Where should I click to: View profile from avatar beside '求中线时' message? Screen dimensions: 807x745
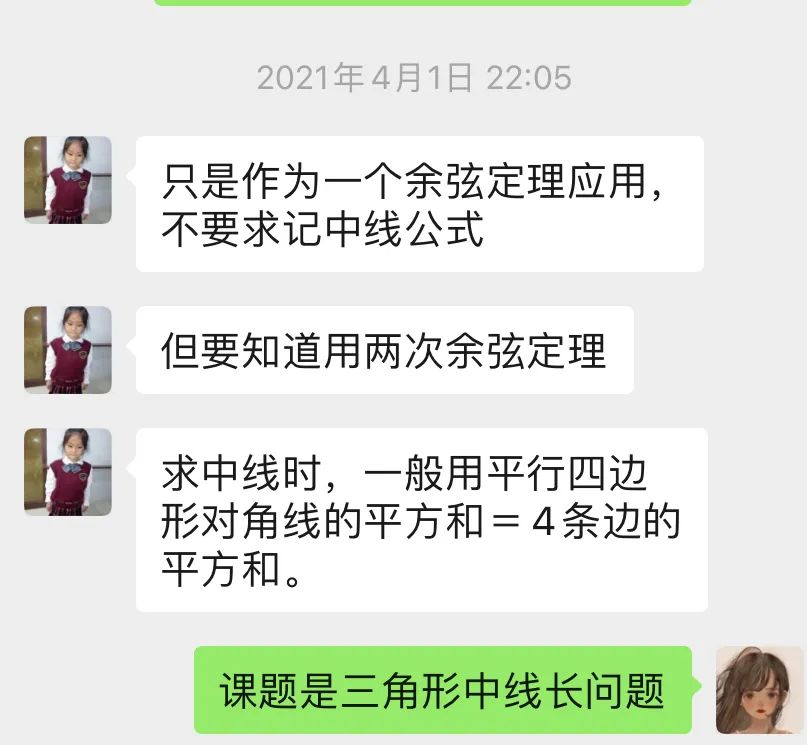click(x=67, y=472)
